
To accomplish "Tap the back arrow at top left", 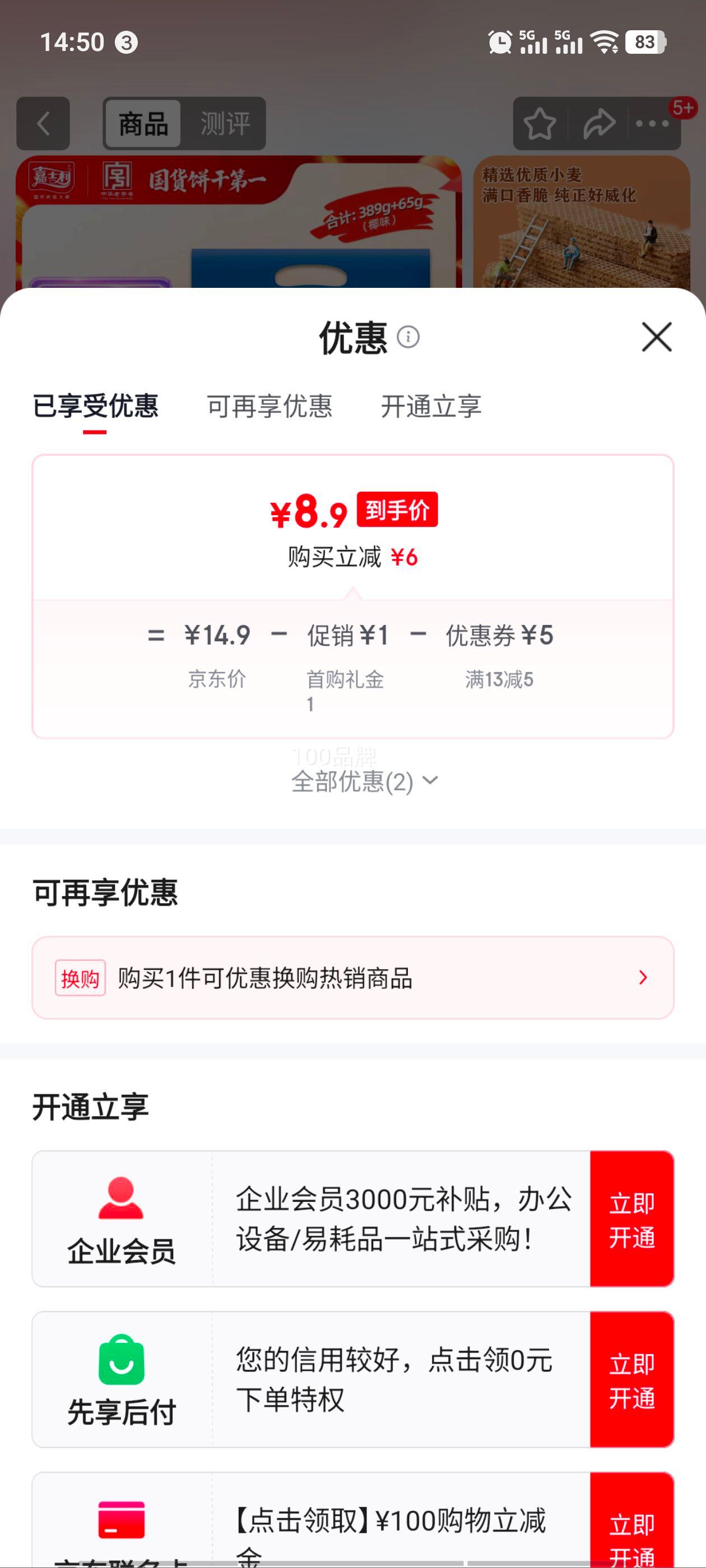I will pos(43,124).
